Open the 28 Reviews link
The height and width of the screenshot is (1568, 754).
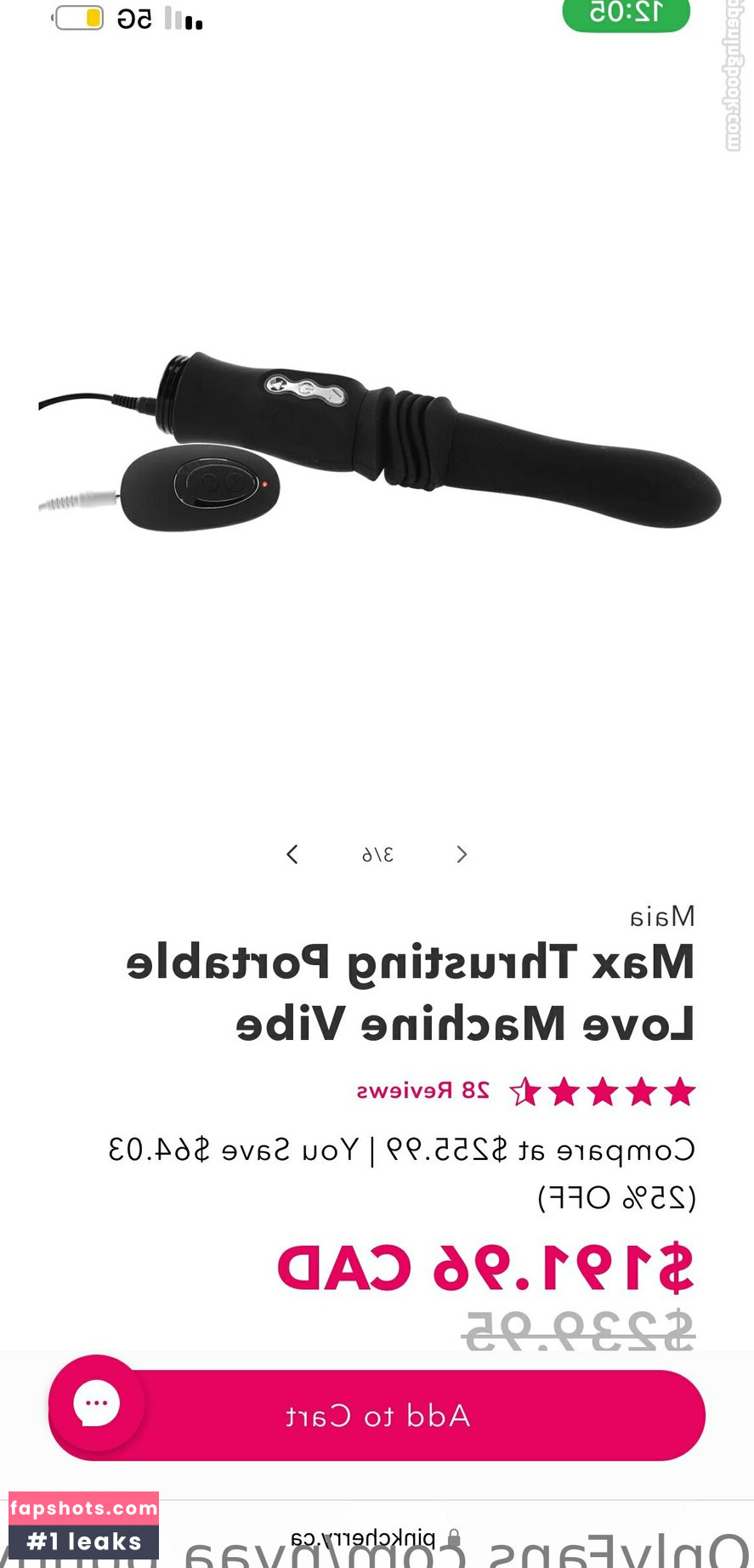point(422,1090)
